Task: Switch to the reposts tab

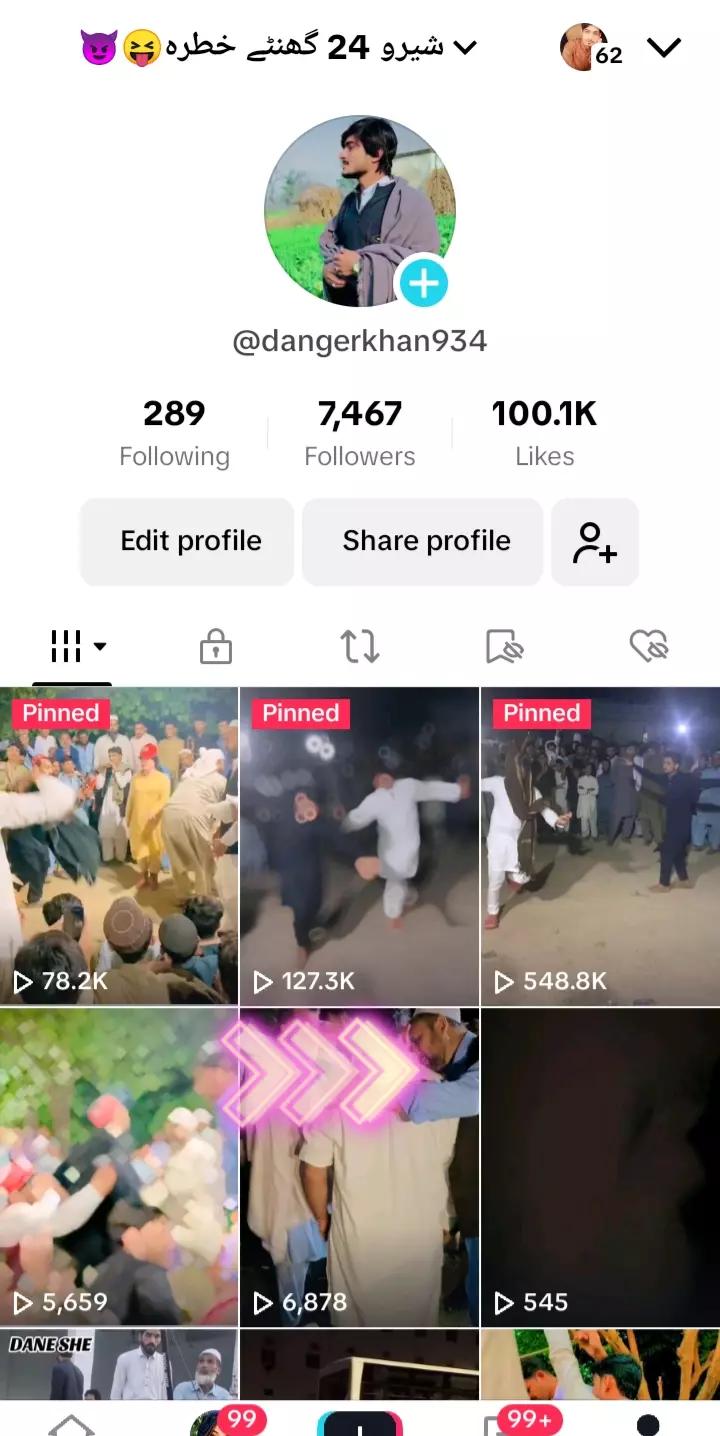Action: coord(360,646)
